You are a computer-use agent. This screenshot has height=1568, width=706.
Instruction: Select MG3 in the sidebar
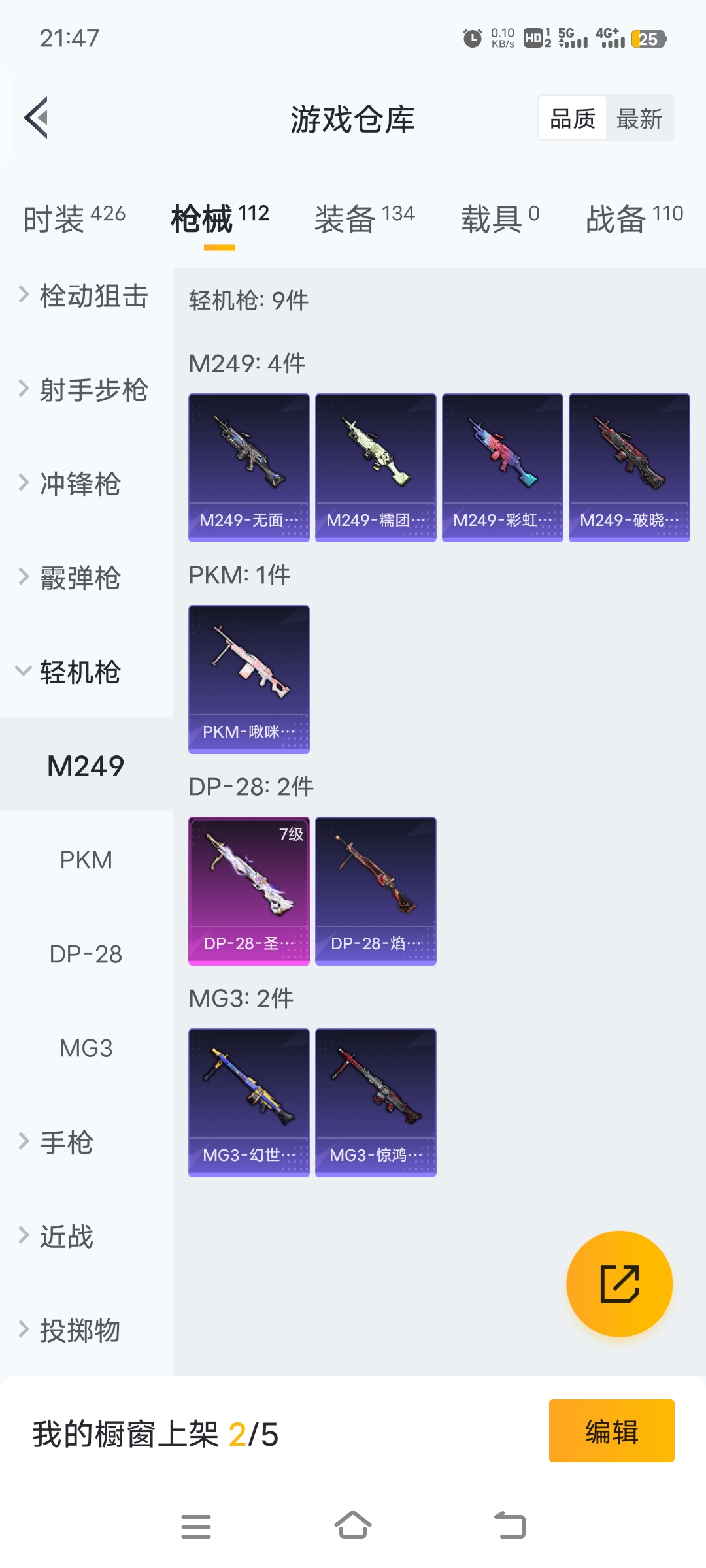click(x=86, y=1048)
